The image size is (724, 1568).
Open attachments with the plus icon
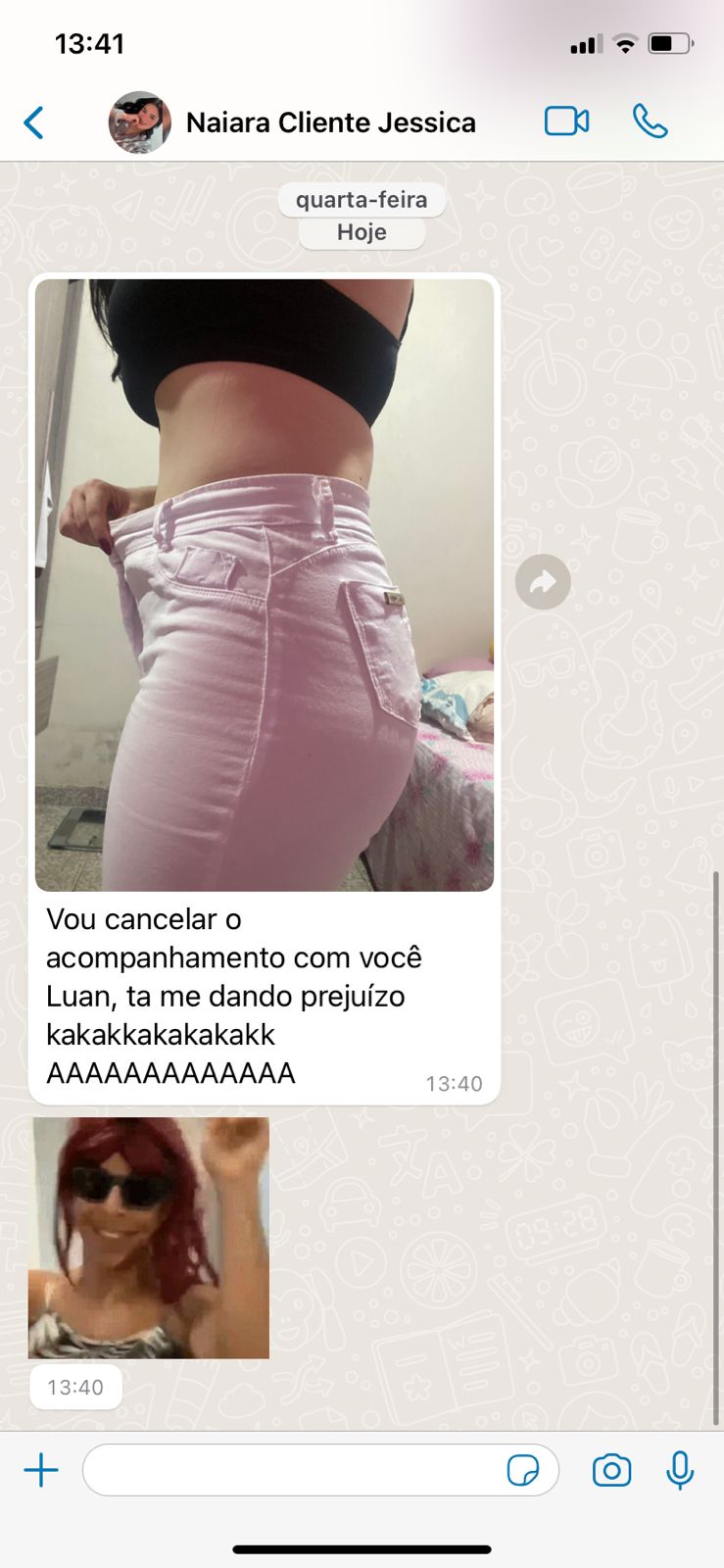pos(41,1470)
